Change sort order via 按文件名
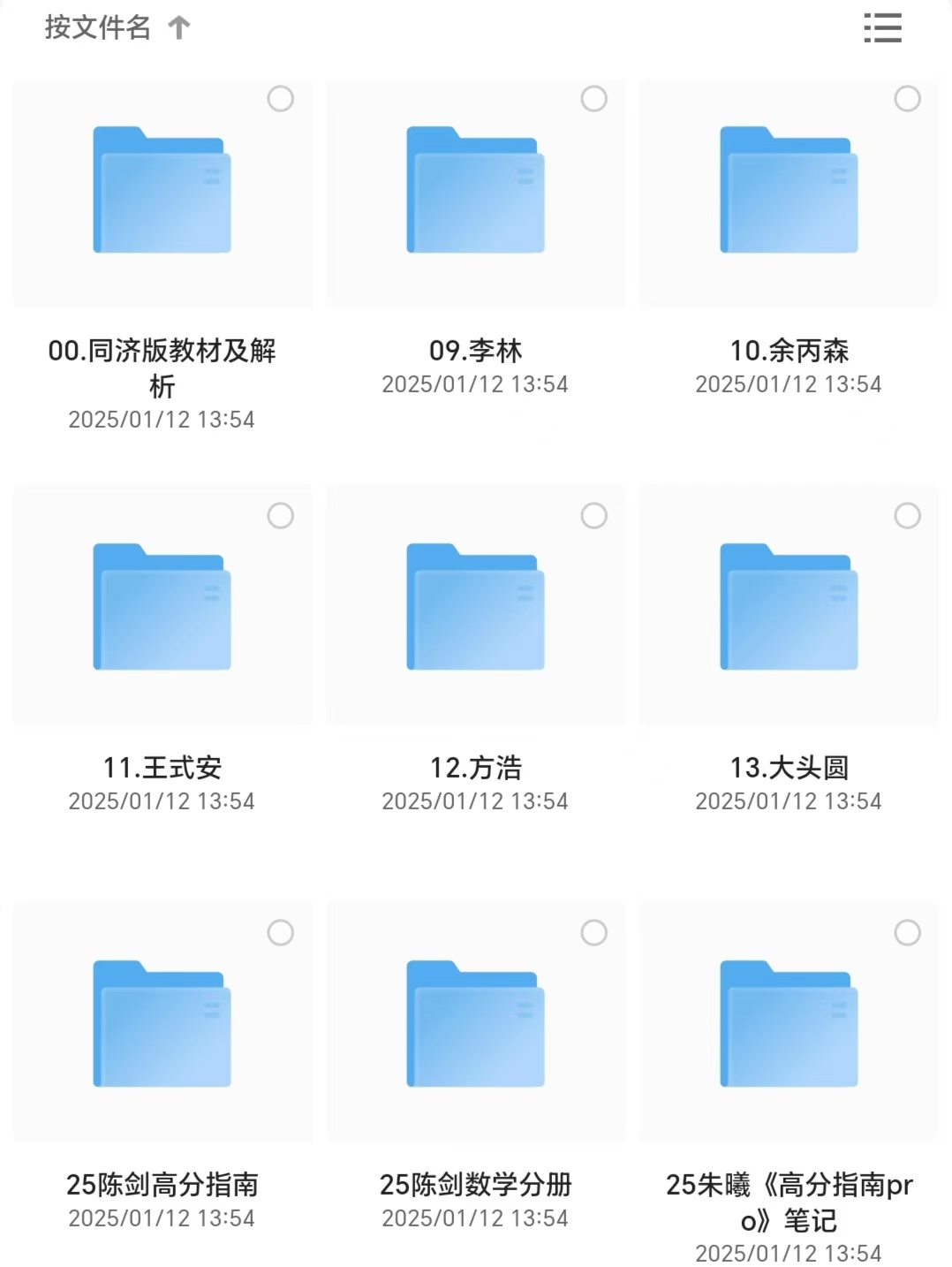 (x=116, y=27)
